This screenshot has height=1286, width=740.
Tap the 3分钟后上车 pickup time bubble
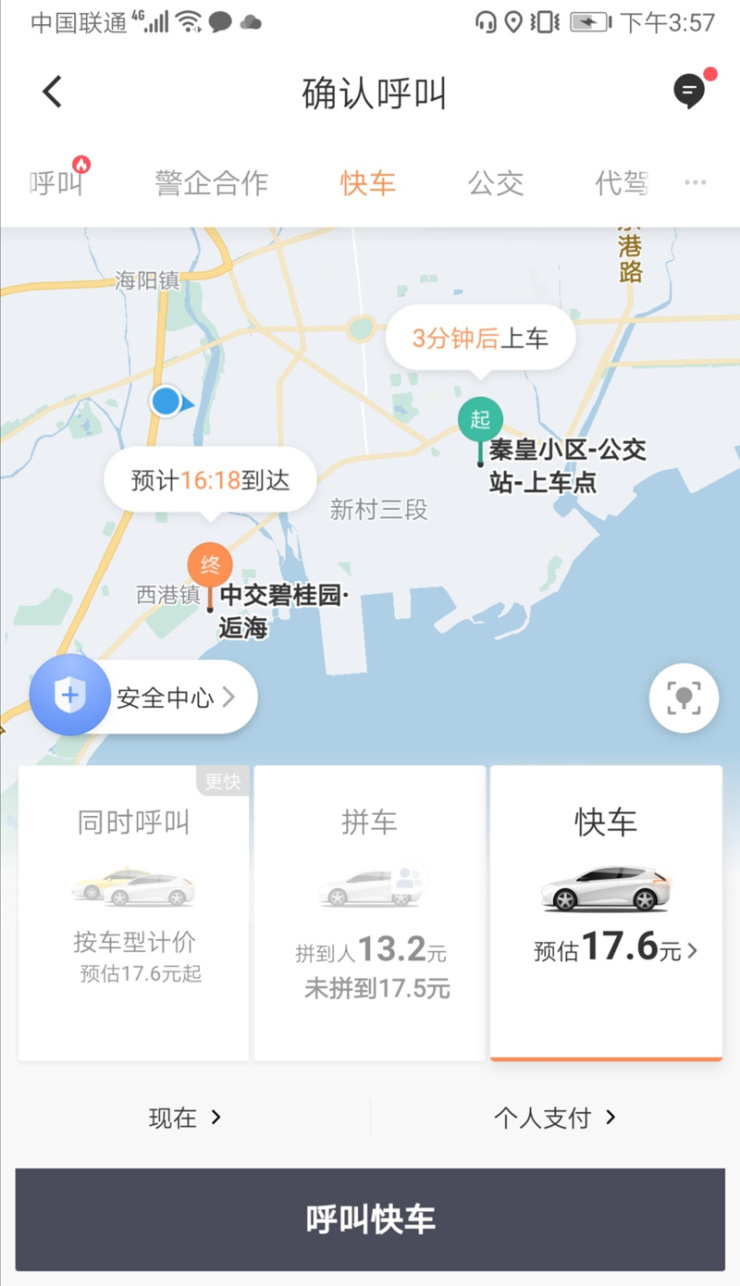click(480, 338)
